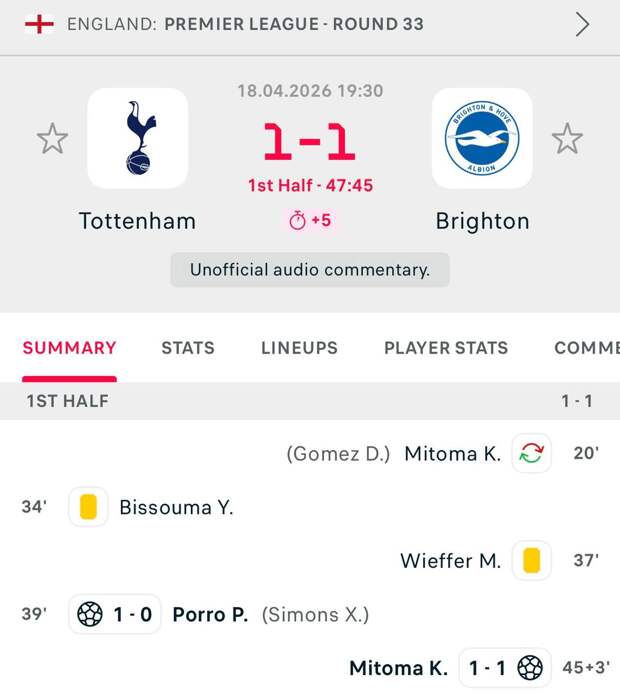View the Porro P. 1-0 goal event

(210, 615)
